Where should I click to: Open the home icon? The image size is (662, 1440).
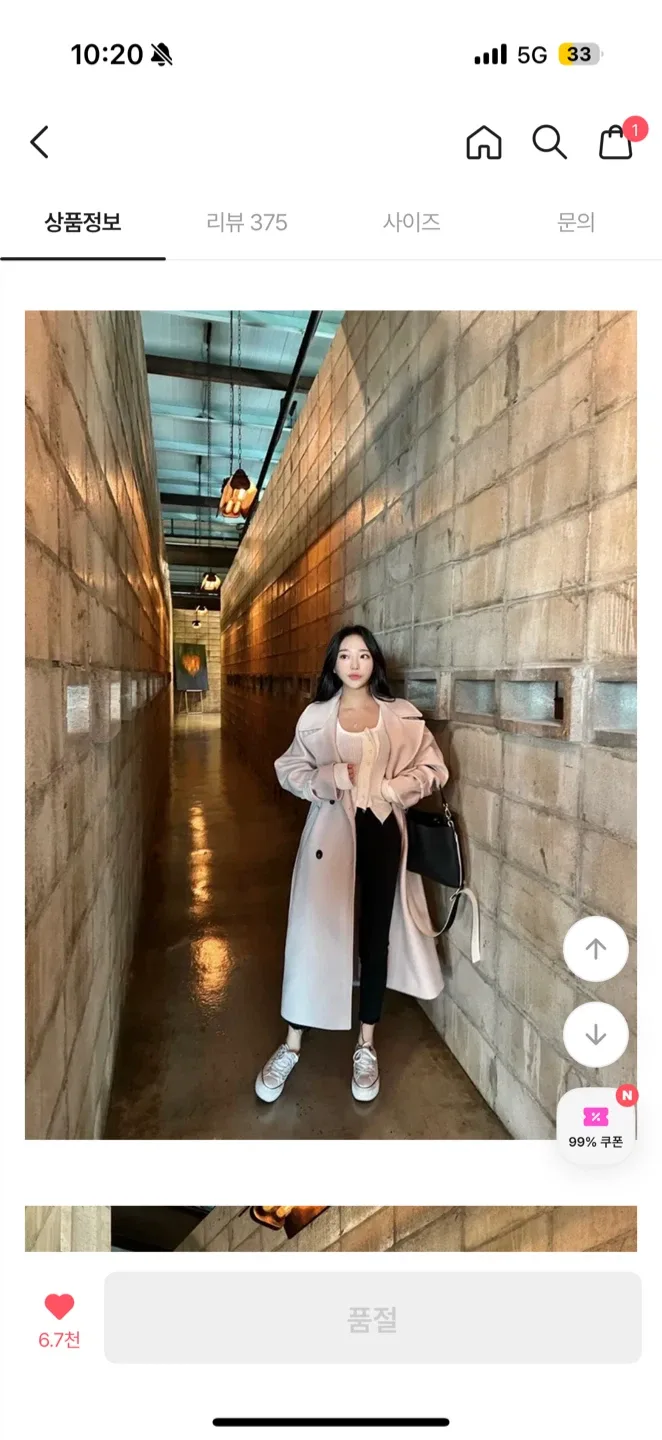[484, 143]
